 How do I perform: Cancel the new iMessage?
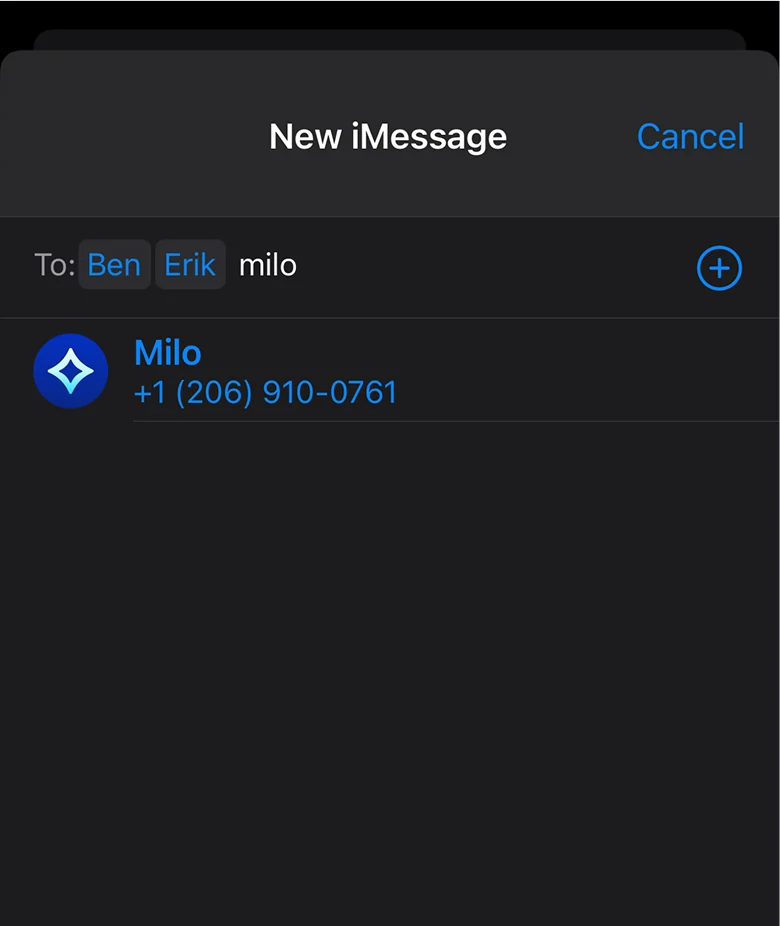click(690, 136)
